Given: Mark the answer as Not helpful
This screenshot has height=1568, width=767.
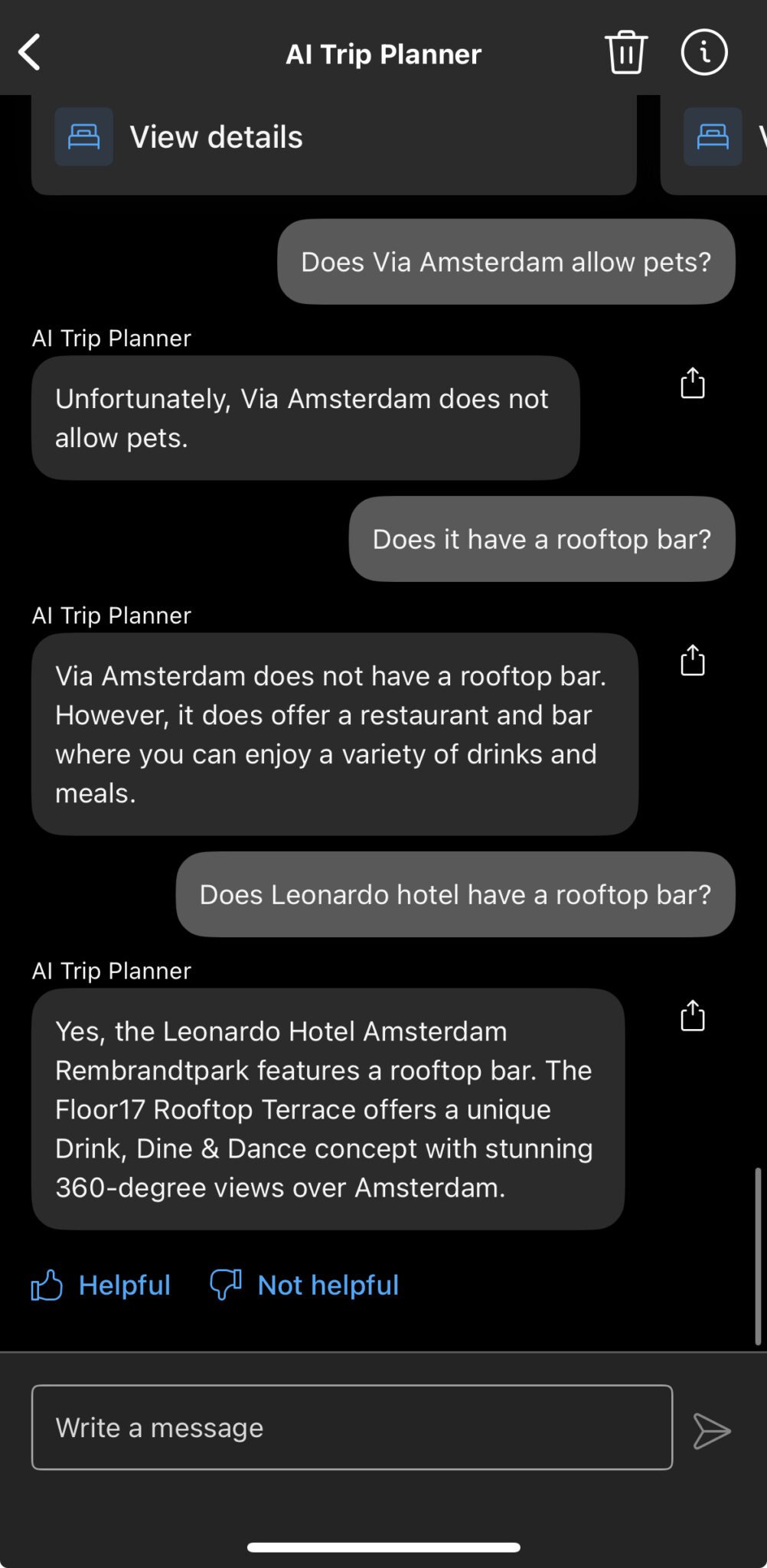Looking at the screenshot, I should click(x=304, y=1285).
